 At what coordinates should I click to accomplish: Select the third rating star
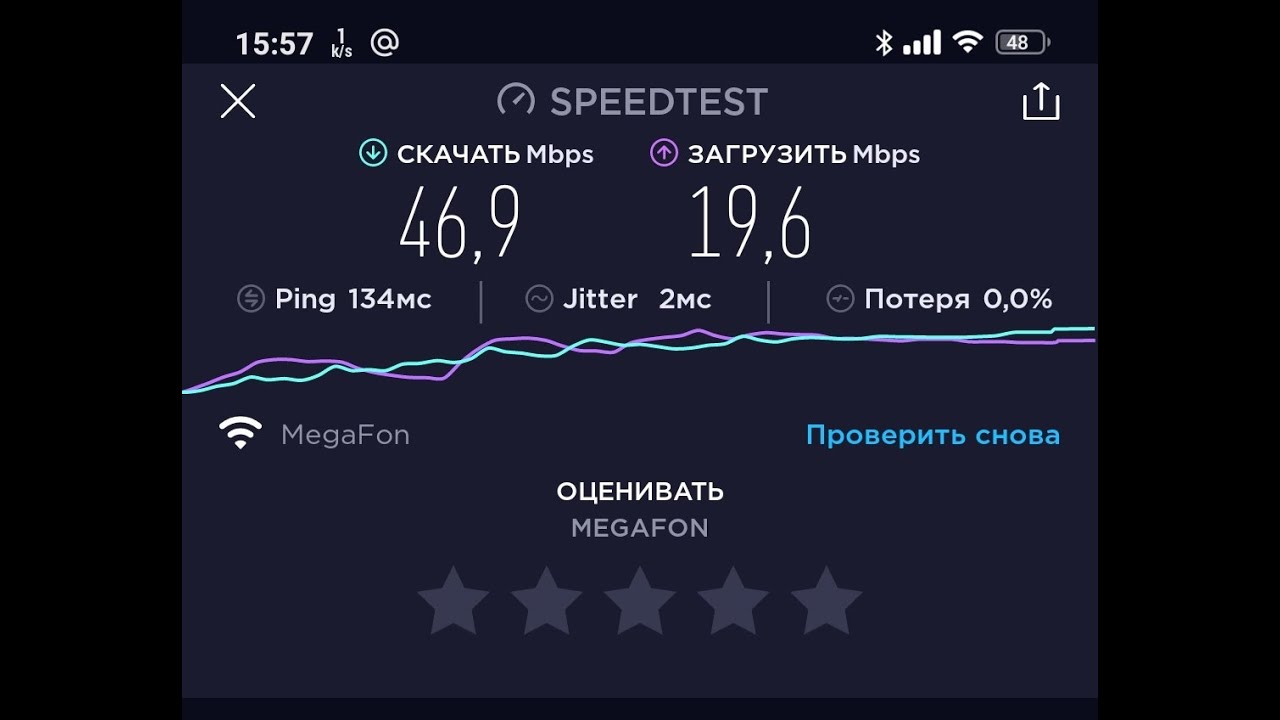(640, 600)
